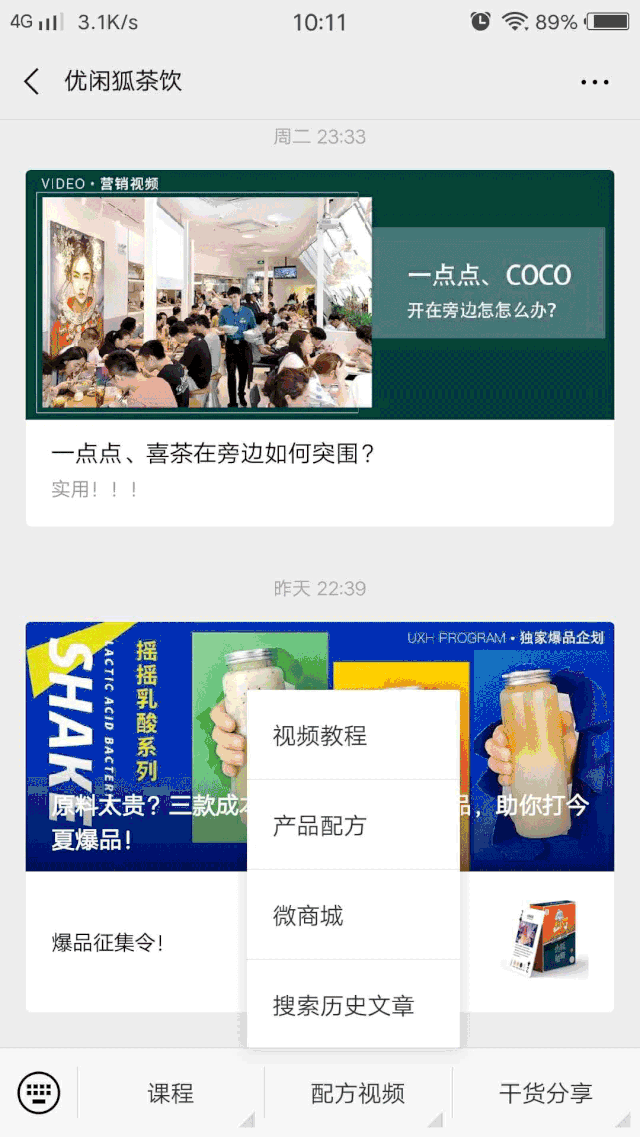Open the three-dot overflow menu
The height and width of the screenshot is (1137, 640).
594,82
